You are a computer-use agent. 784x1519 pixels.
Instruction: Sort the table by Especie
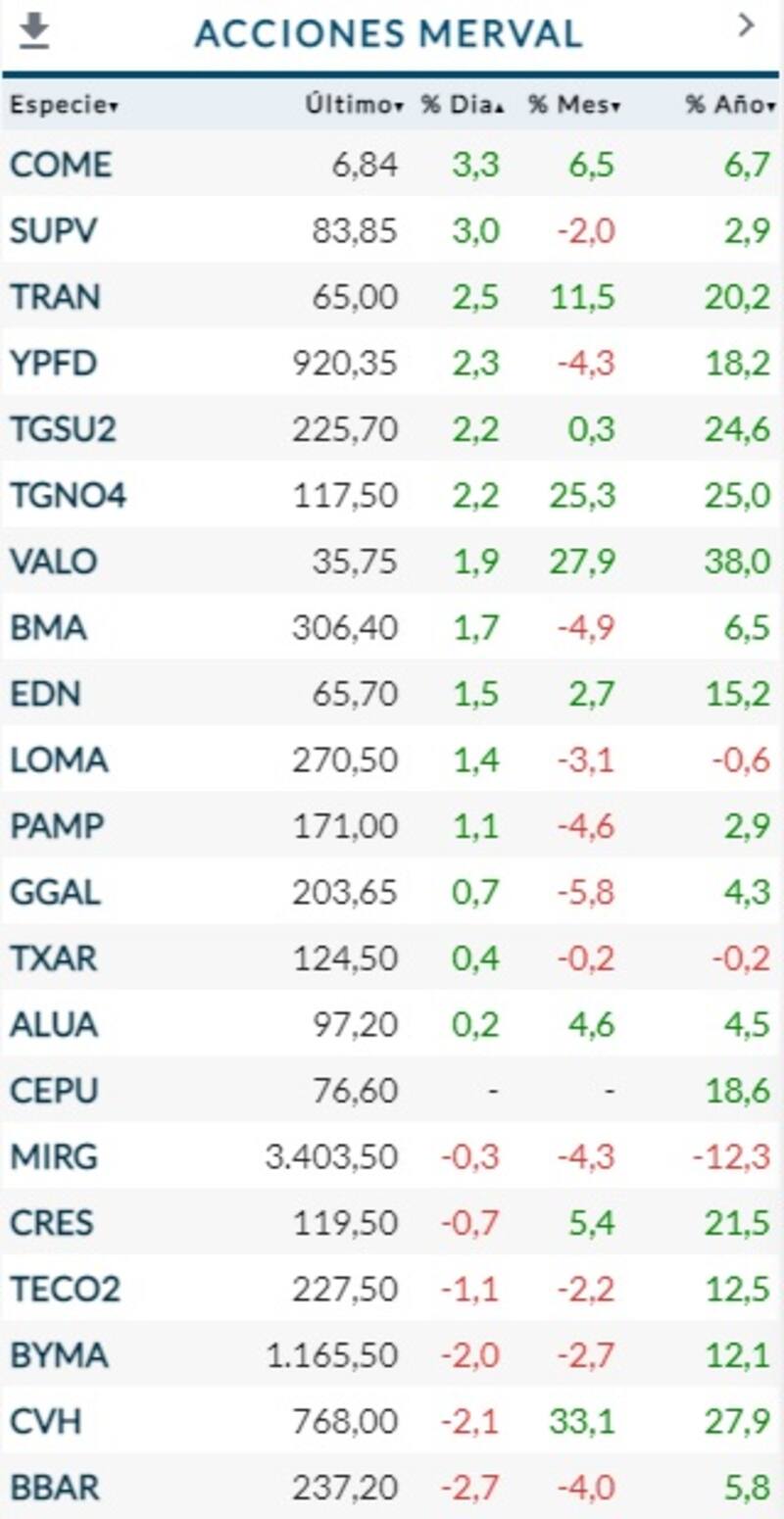(63, 105)
